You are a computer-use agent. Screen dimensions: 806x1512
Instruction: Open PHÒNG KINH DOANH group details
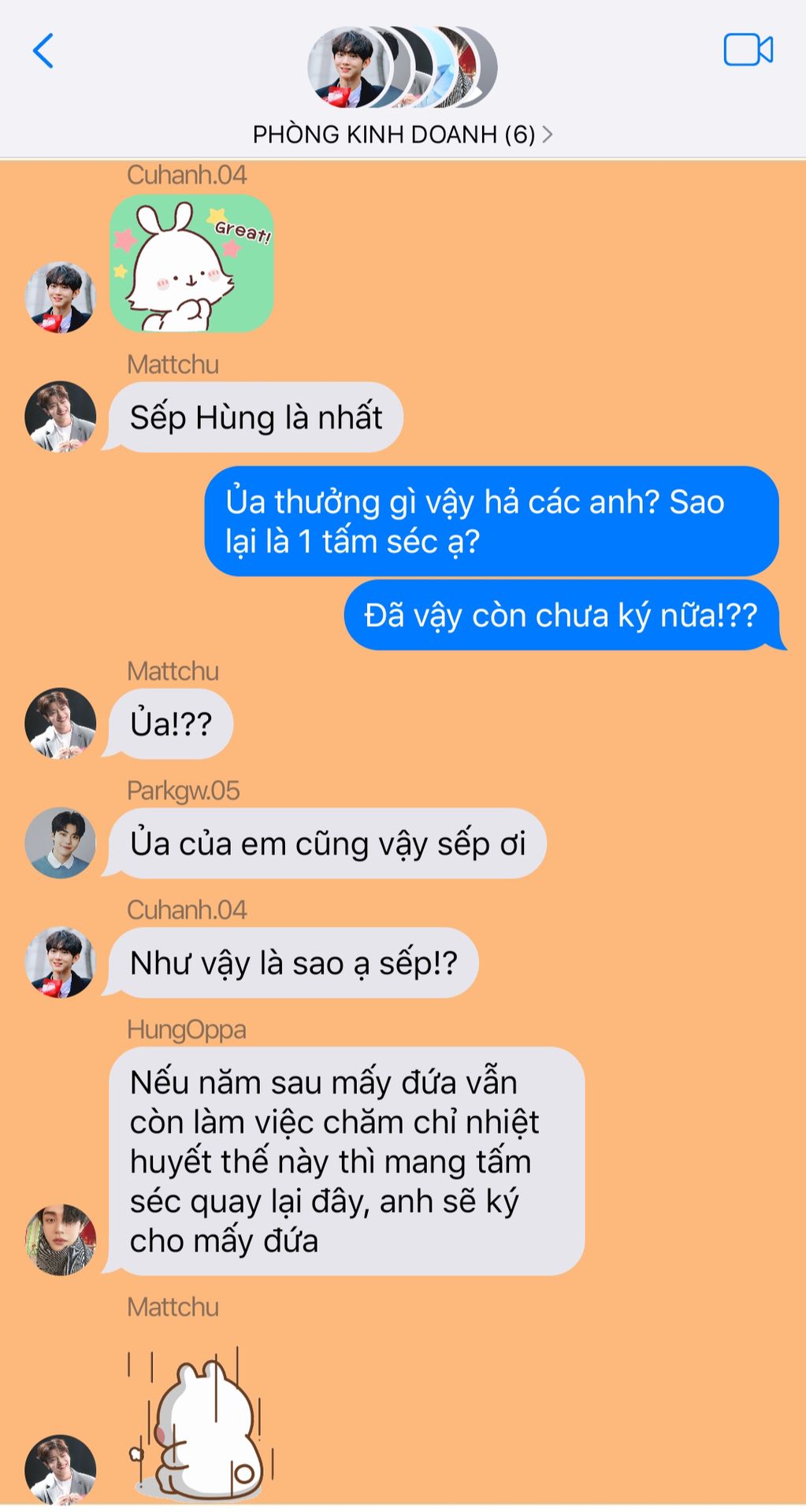pyautogui.click(x=402, y=135)
